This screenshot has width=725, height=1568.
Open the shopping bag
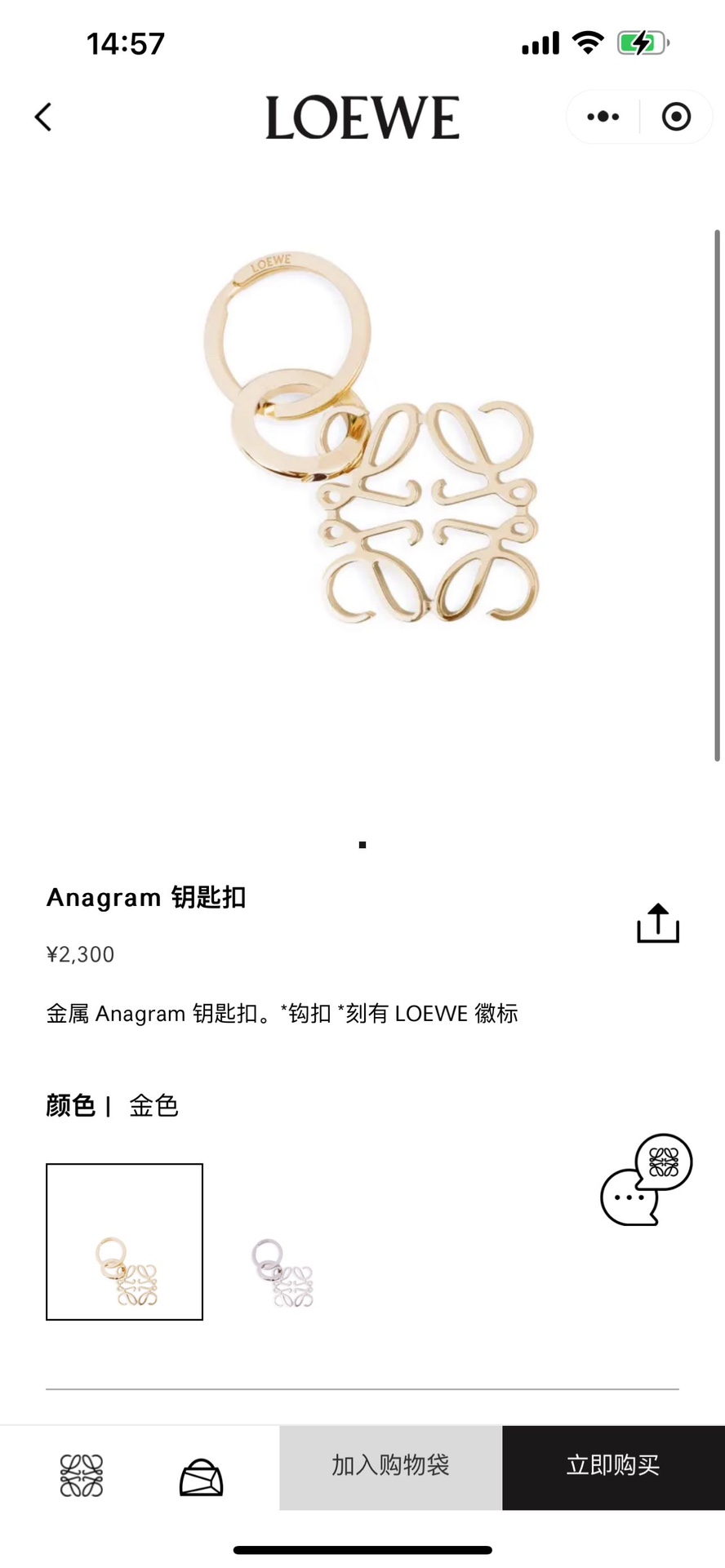click(x=201, y=1477)
